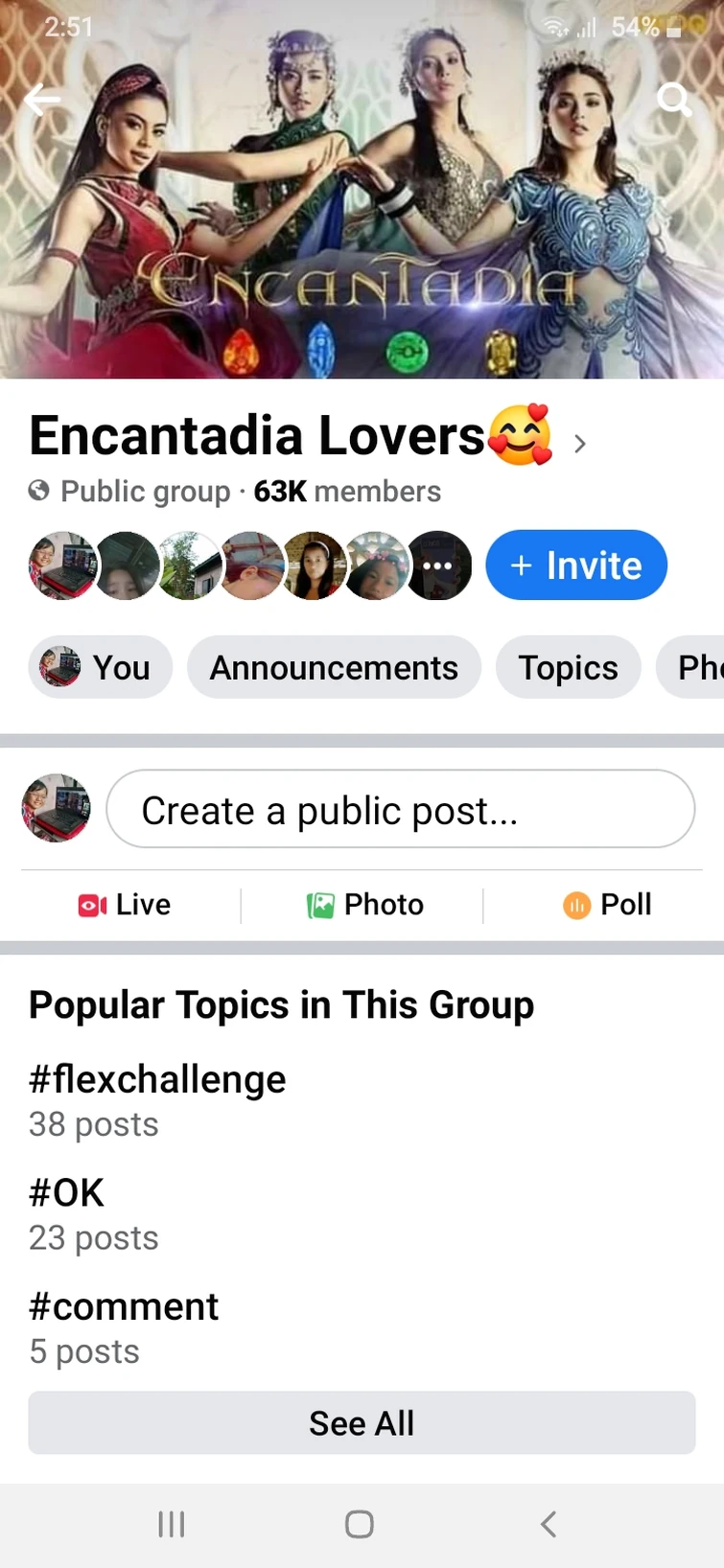Switch to the Announcements tab

click(x=334, y=667)
